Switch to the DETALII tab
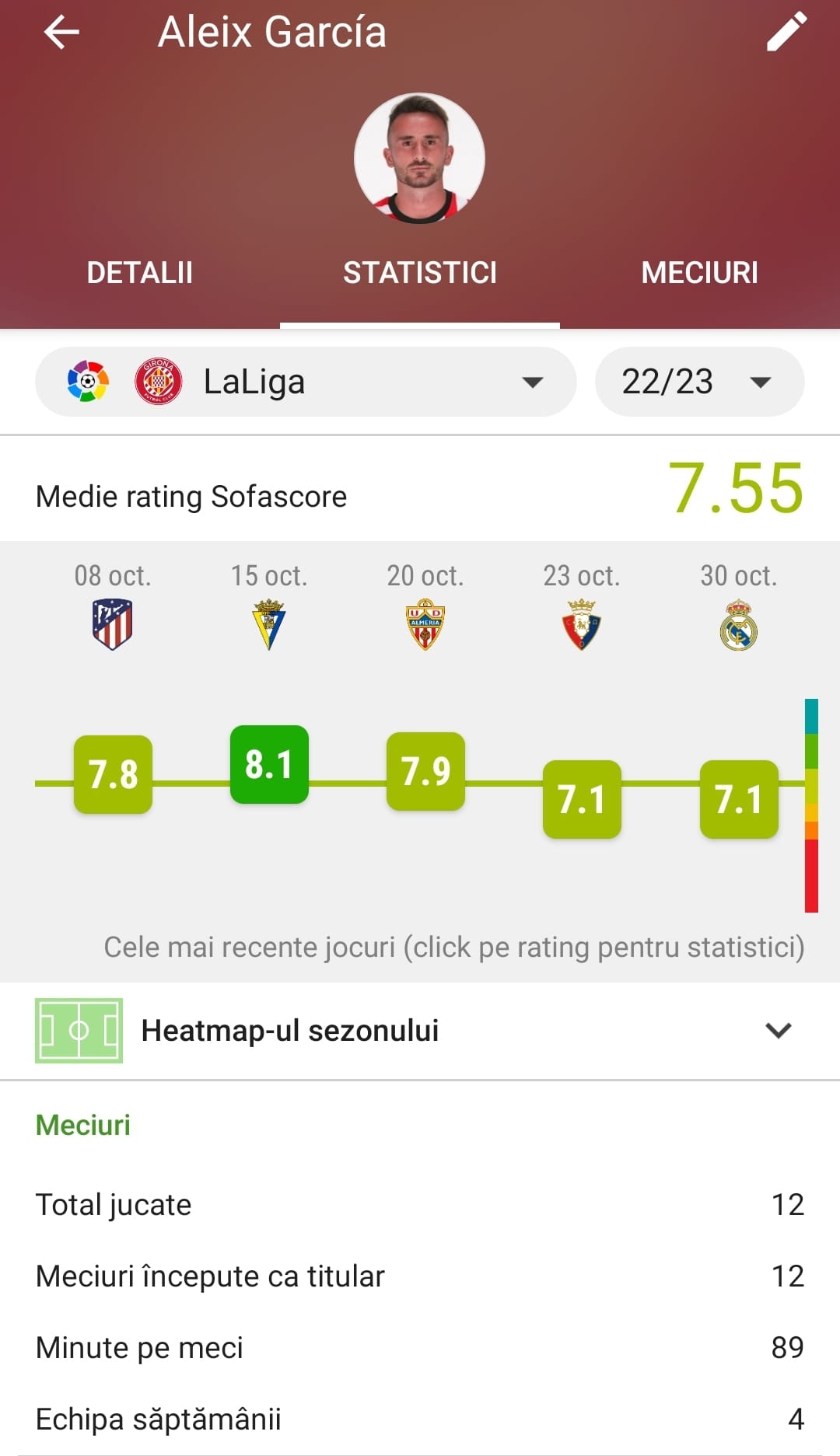This screenshot has height=1456, width=840. coord(140,273)
